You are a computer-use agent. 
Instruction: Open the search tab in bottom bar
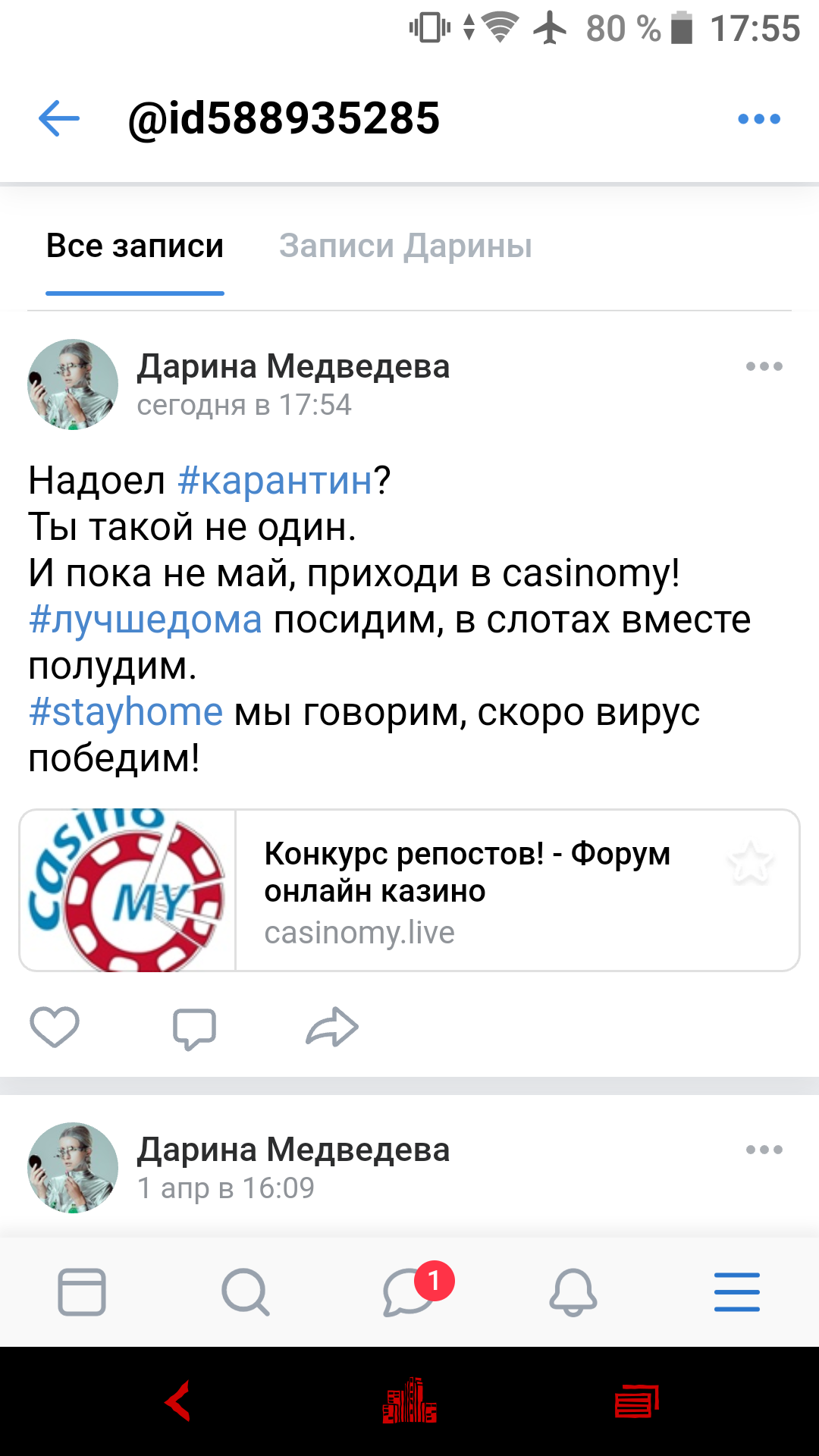(x=246, y=1291)
